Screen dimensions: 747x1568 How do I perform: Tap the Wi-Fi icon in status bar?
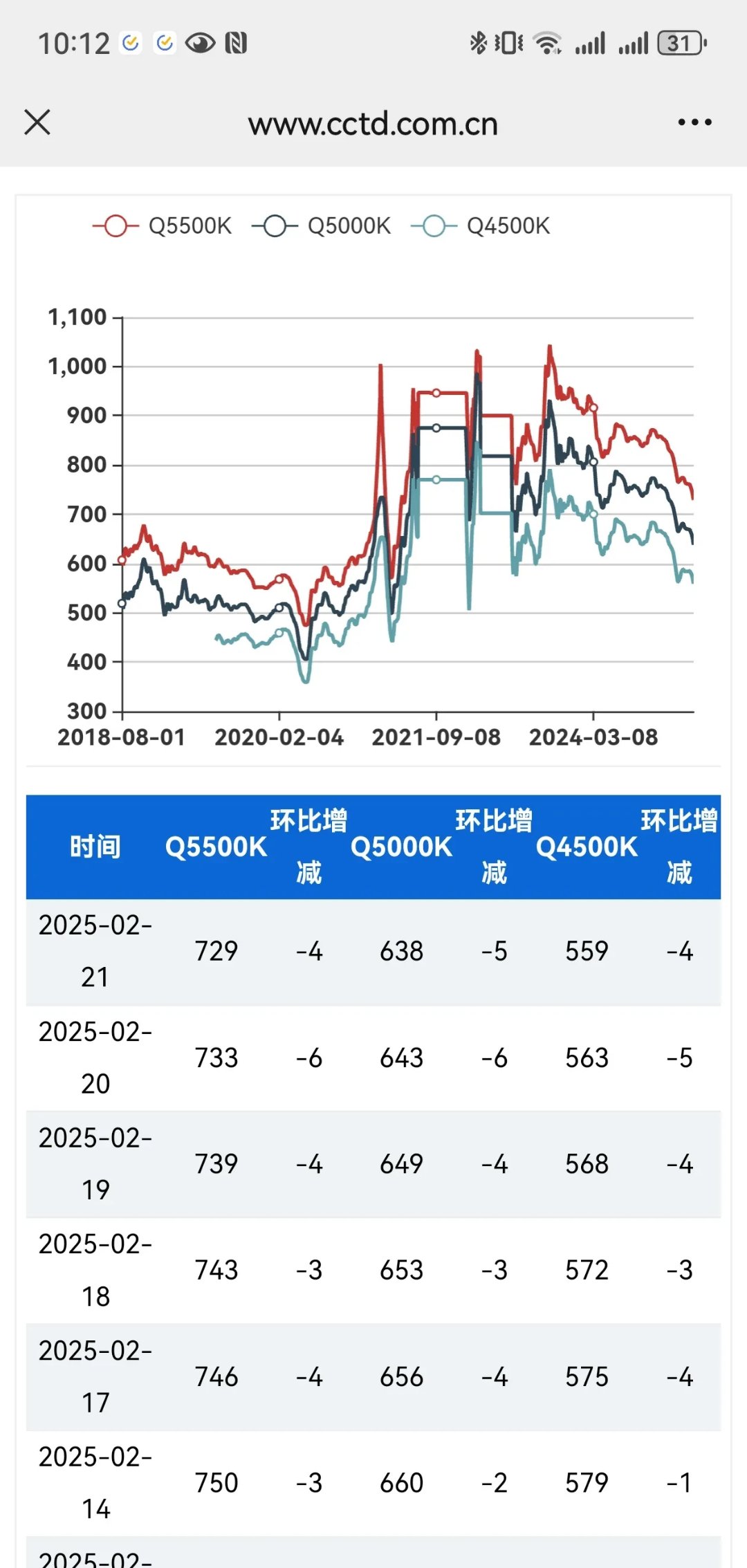pyautogui.click(x=546, y=41)
